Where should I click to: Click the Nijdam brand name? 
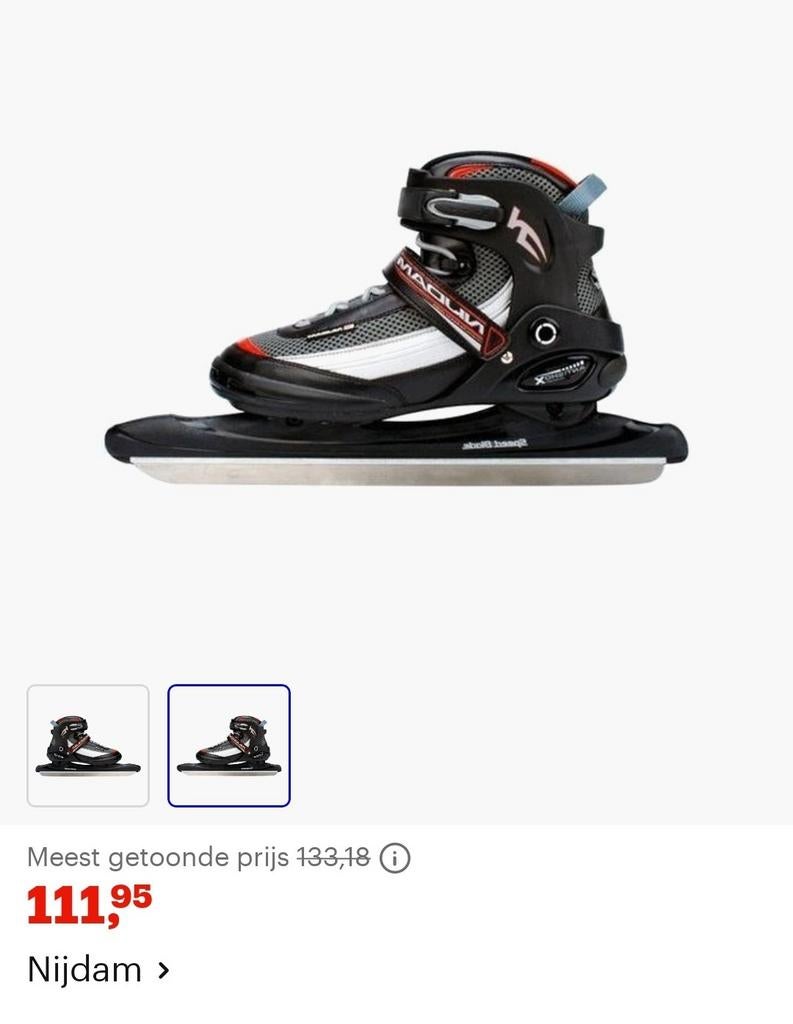click(x=86, y=969)
